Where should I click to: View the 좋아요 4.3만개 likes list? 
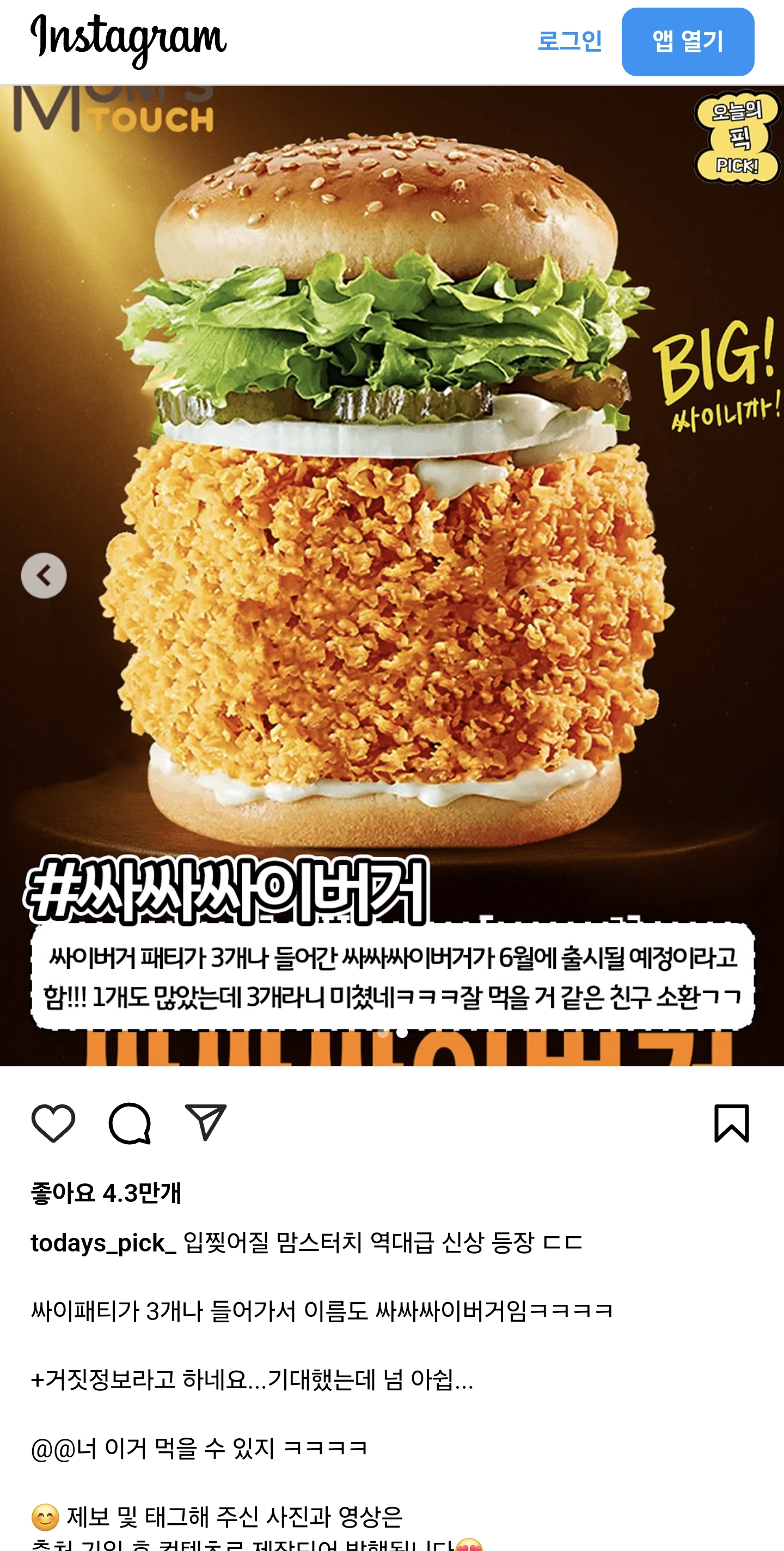[106, 1193]
